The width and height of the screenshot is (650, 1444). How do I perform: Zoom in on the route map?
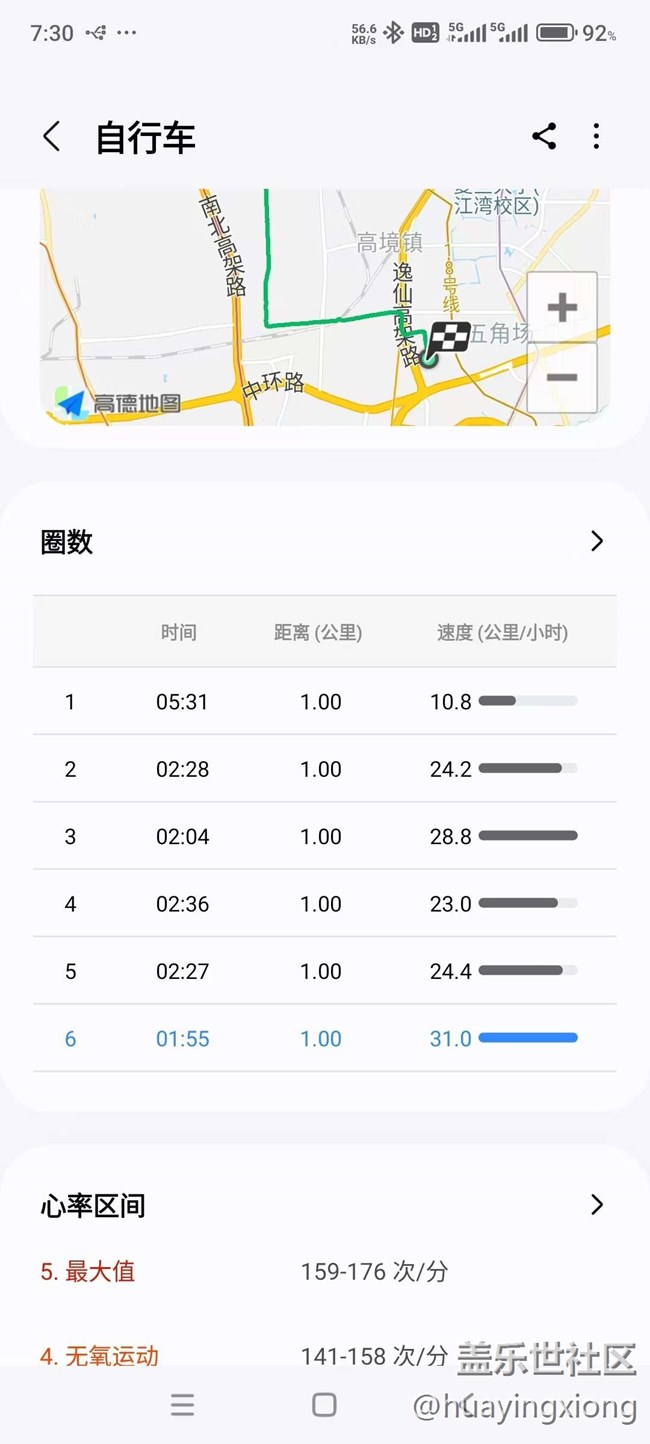tap(562, 307)
